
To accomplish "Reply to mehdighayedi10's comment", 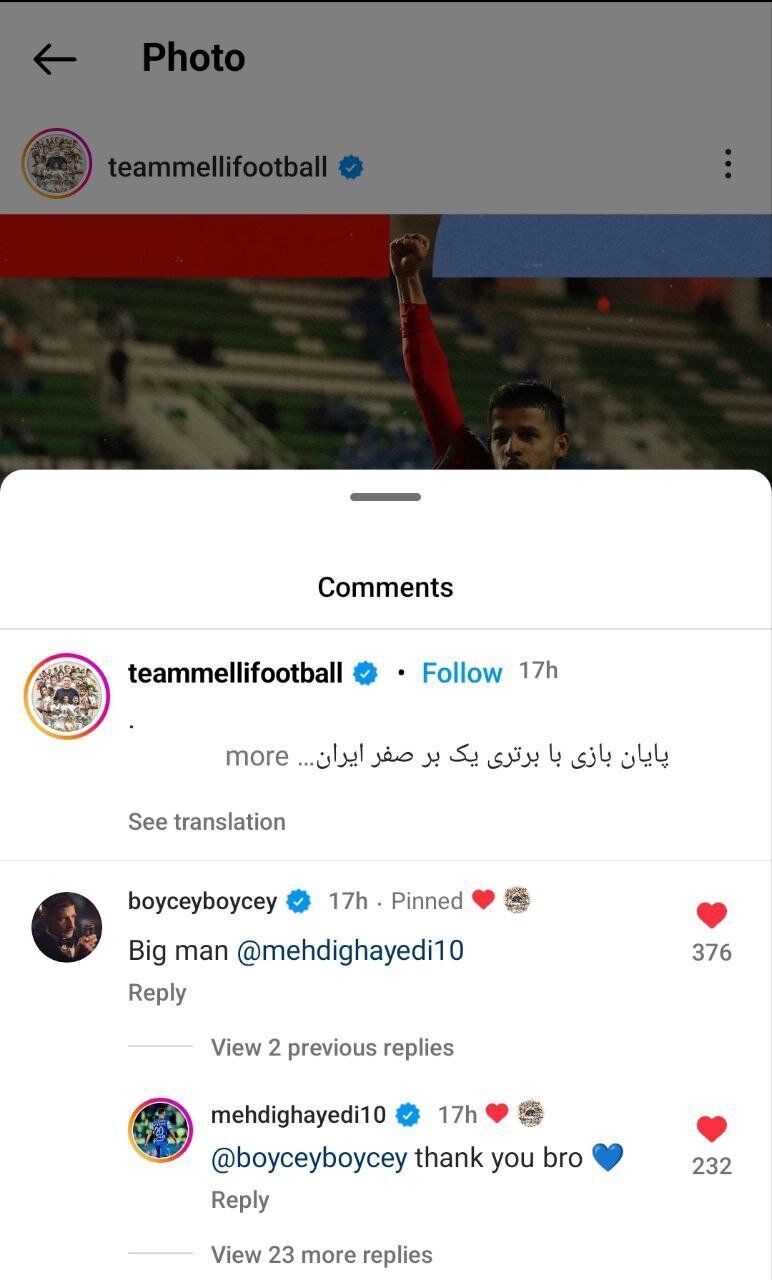I will point(240,1199).
